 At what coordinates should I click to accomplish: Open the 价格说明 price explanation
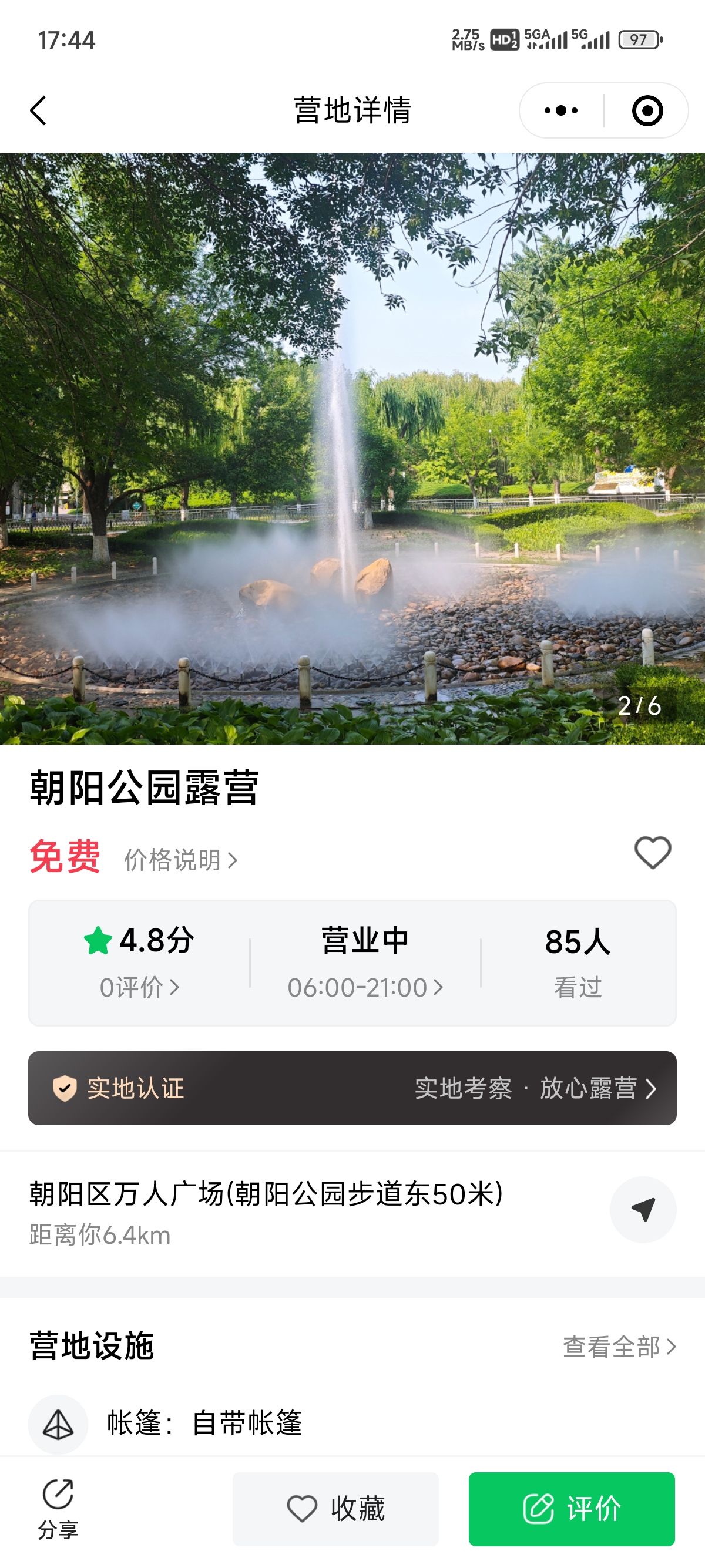[180, 860]
